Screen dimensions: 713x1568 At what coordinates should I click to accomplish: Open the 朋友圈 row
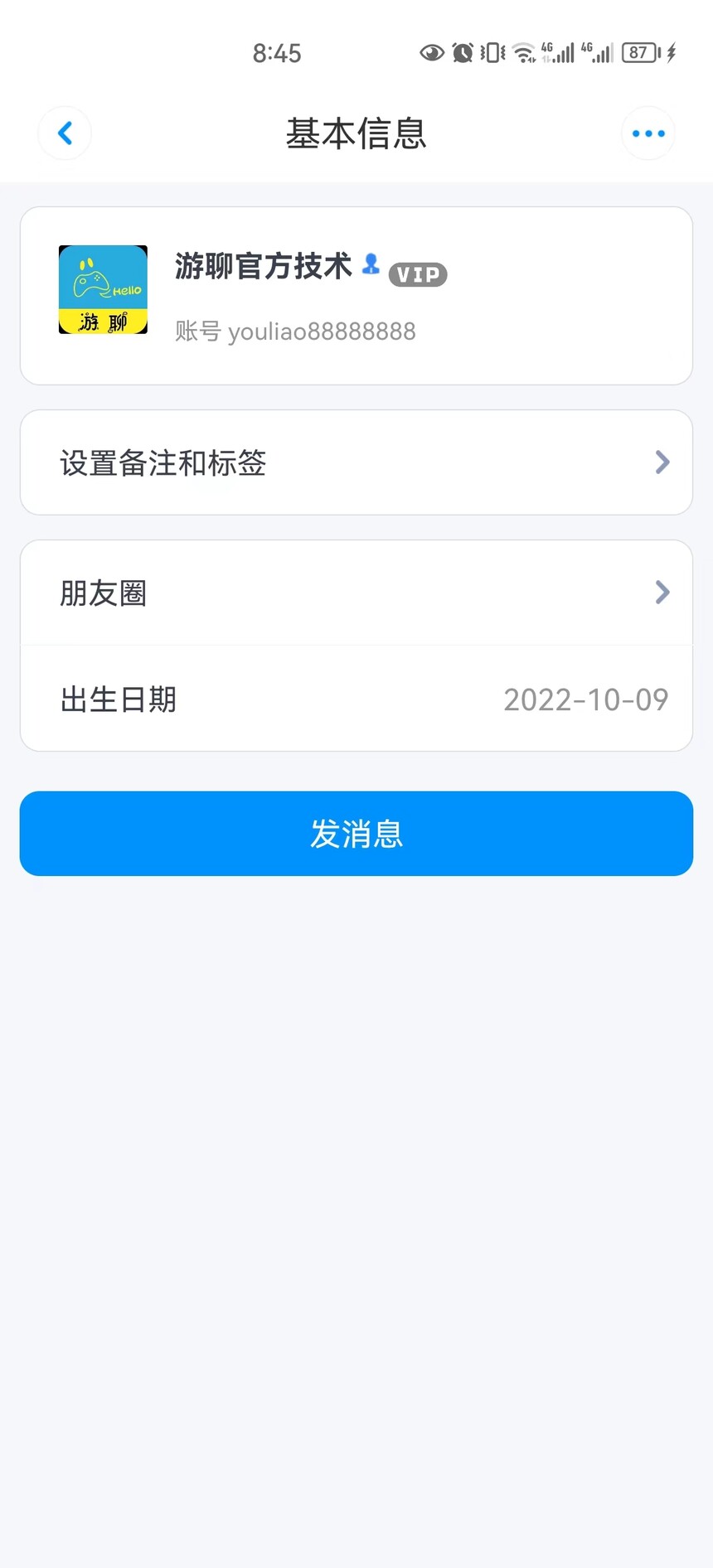356,593
